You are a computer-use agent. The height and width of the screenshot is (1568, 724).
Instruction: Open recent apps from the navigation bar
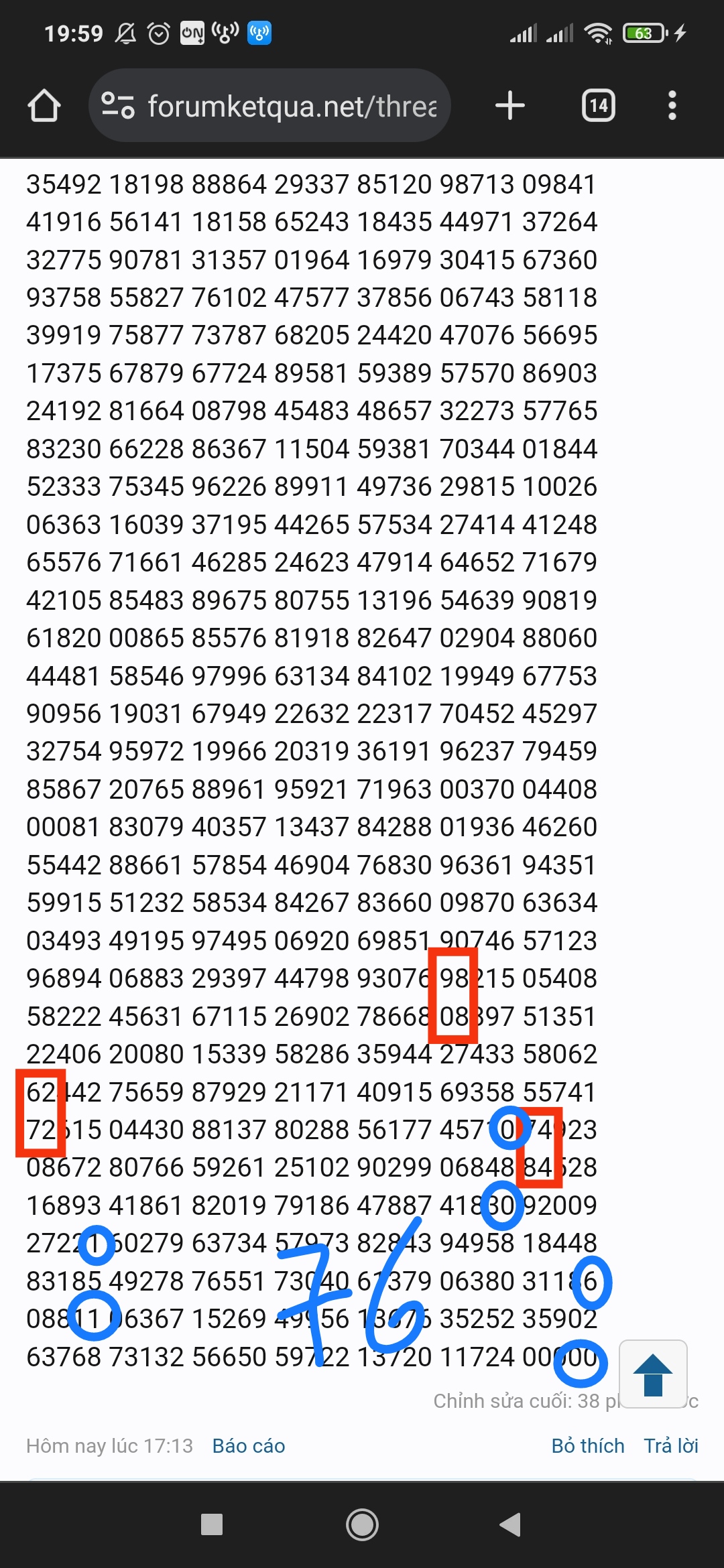click(212, 1524)
